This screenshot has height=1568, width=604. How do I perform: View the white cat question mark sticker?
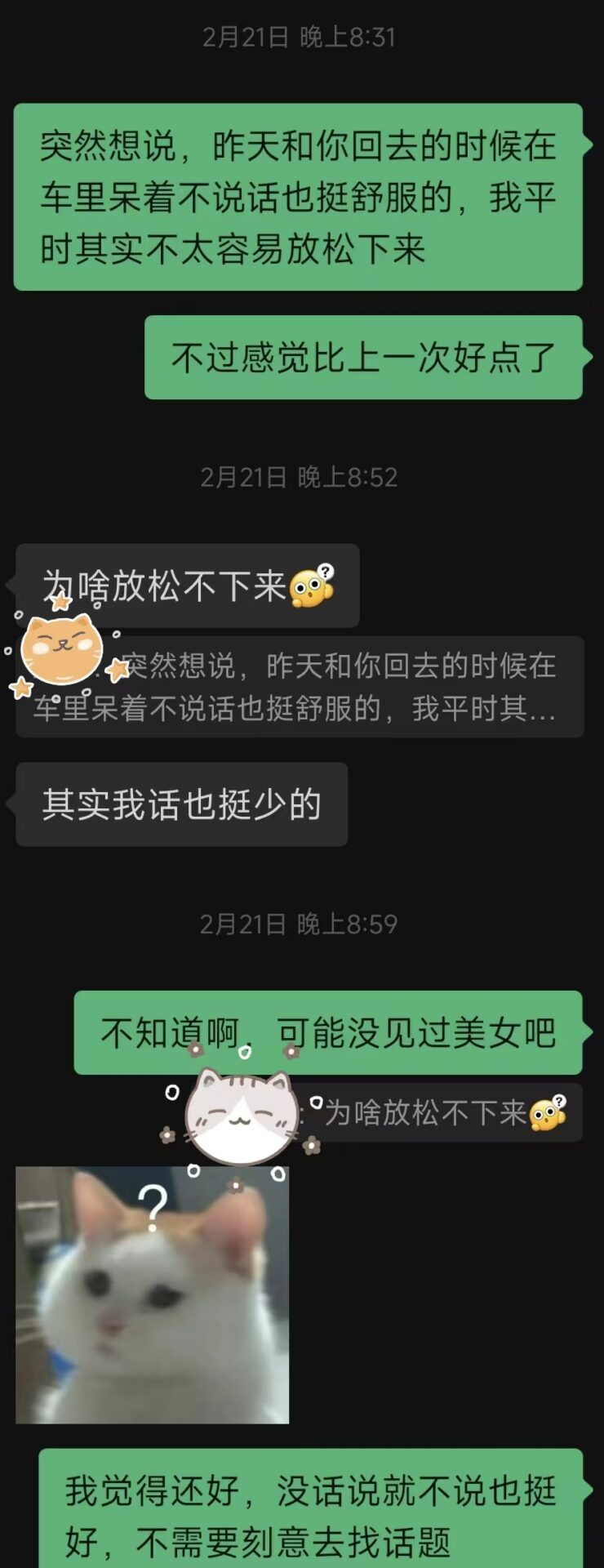pos(152,1295)
